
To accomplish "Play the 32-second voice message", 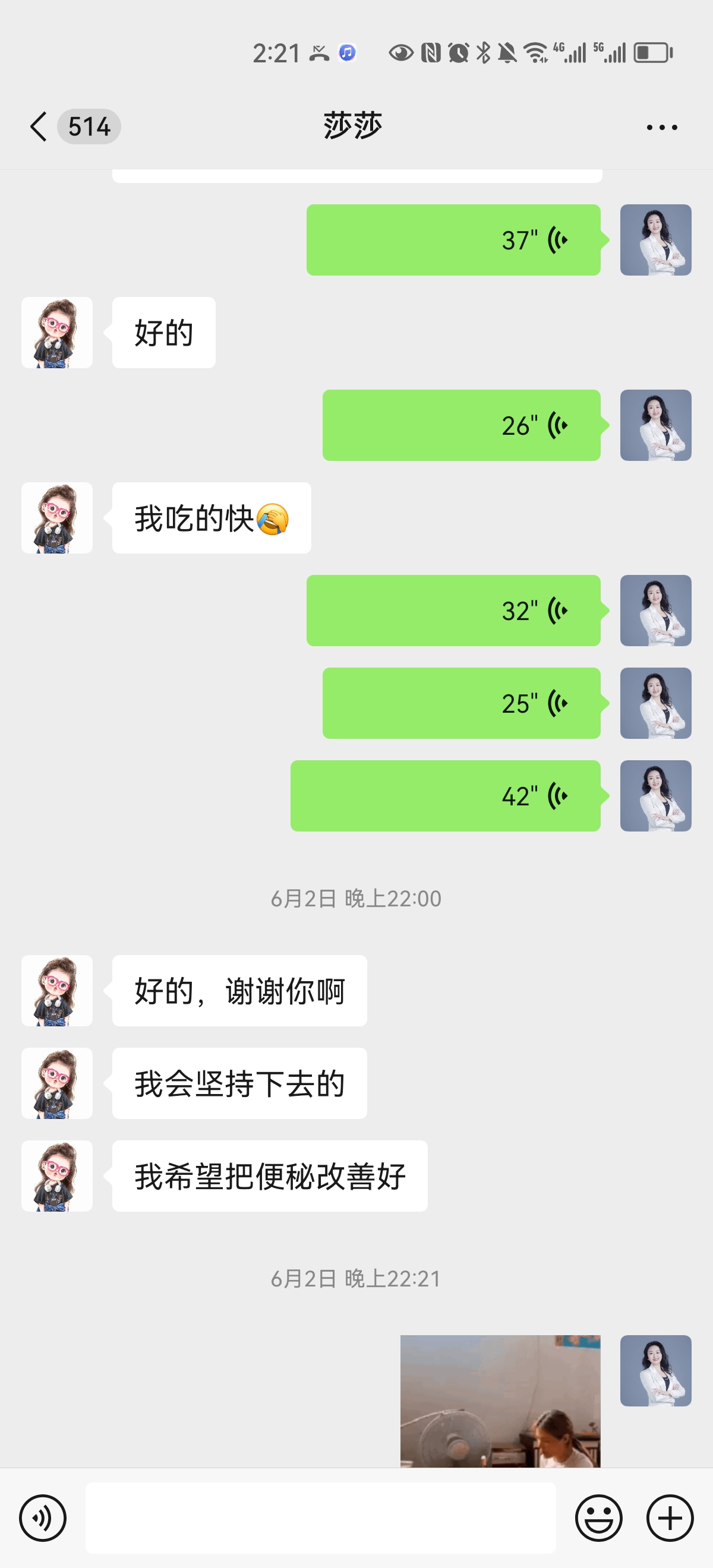I will point(453,611).
